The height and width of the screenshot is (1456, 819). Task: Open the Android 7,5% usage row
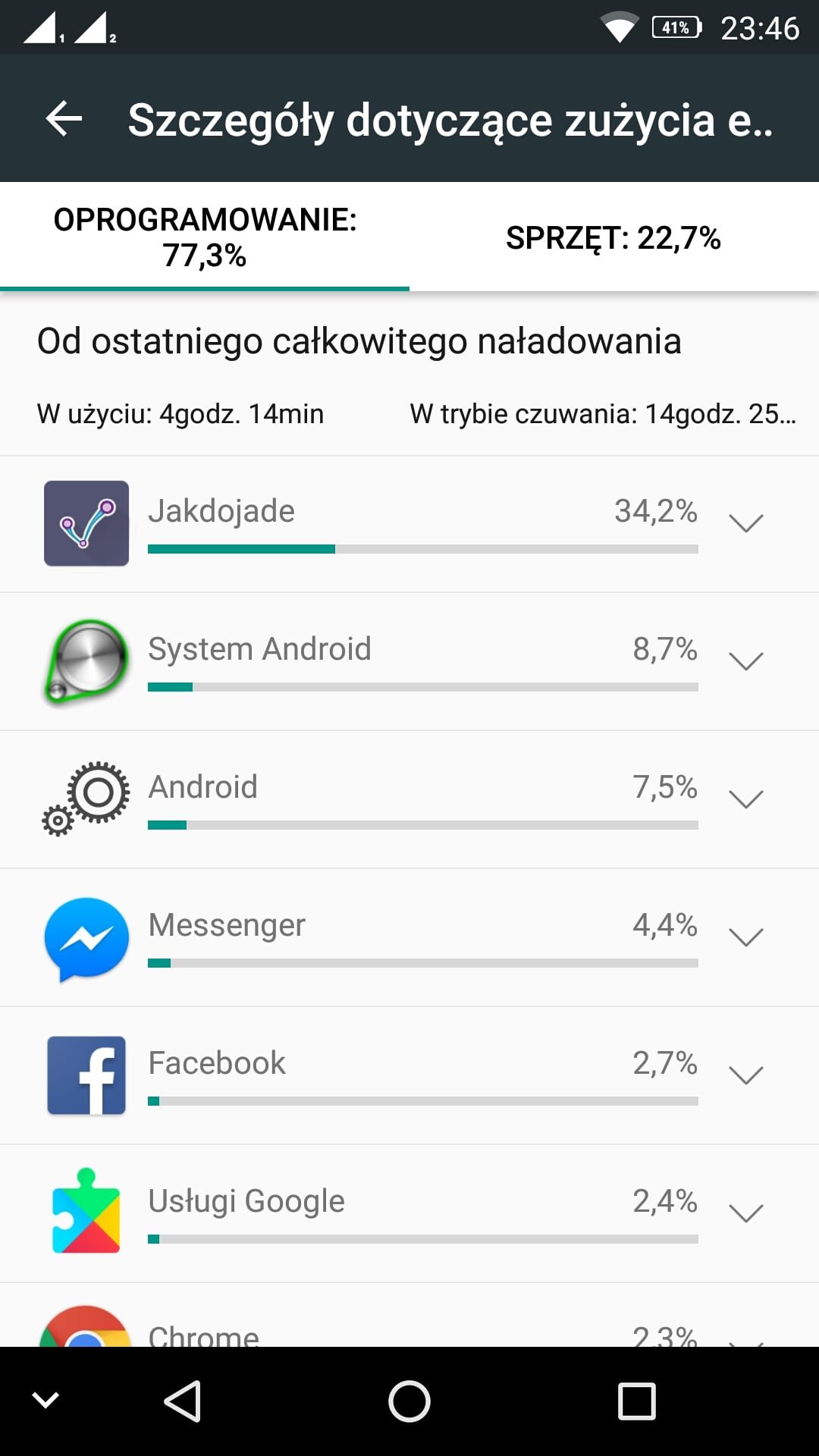pos(409,799)
